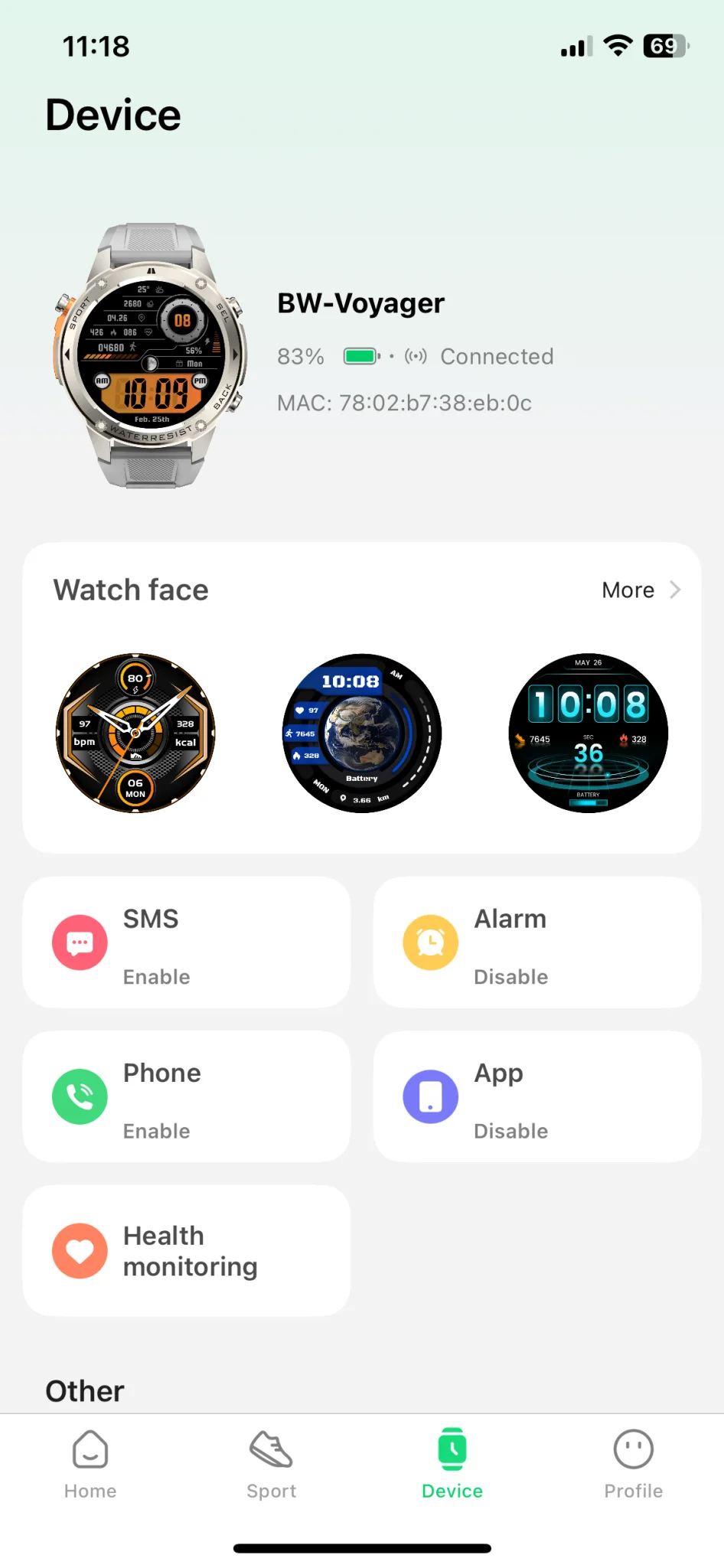Screen dimensions: 724x1568
Task: Open Phone call notification settings
Action: point(187,1096)
